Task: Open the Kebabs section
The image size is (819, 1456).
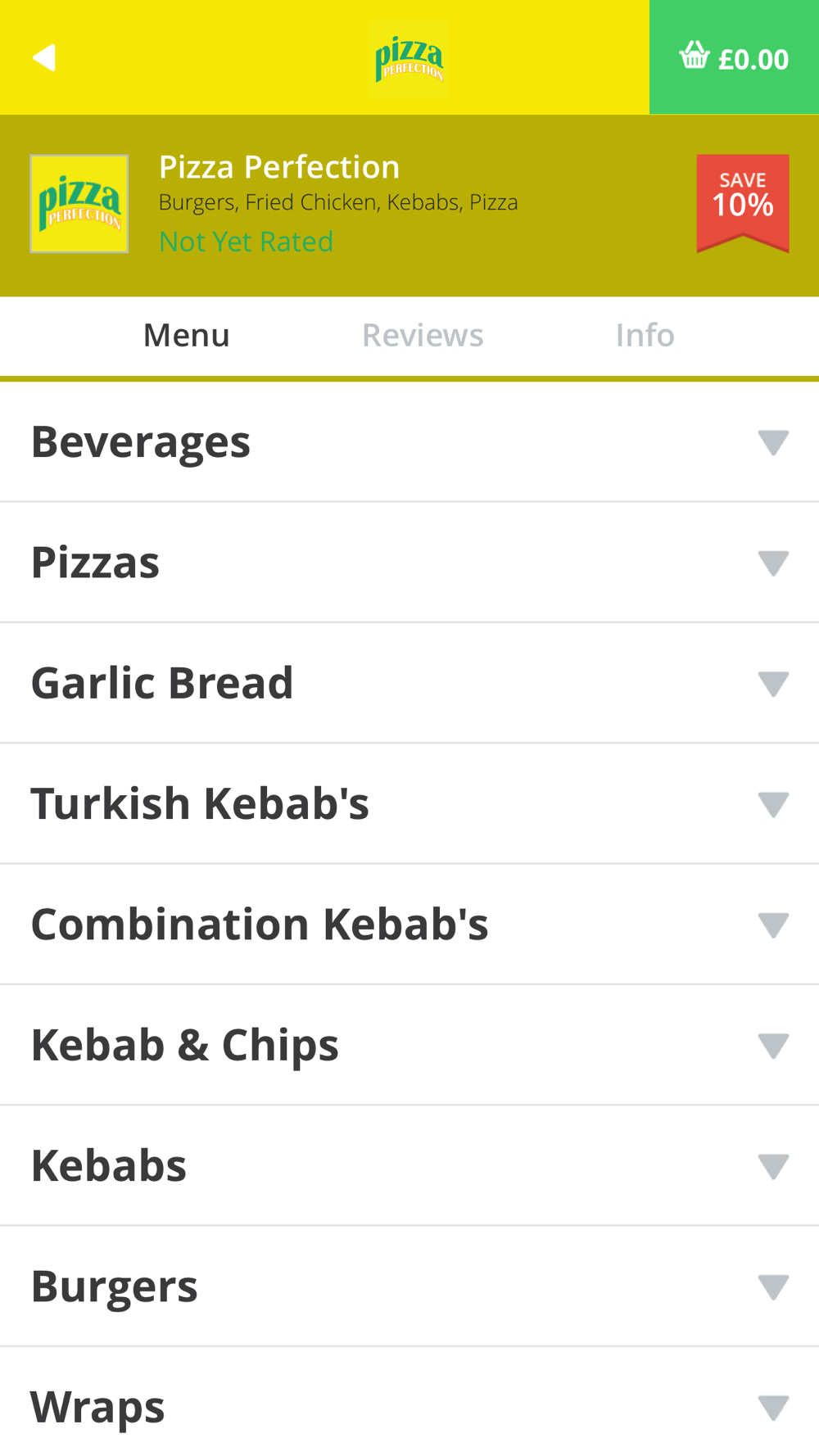Action: [409, 1165]
